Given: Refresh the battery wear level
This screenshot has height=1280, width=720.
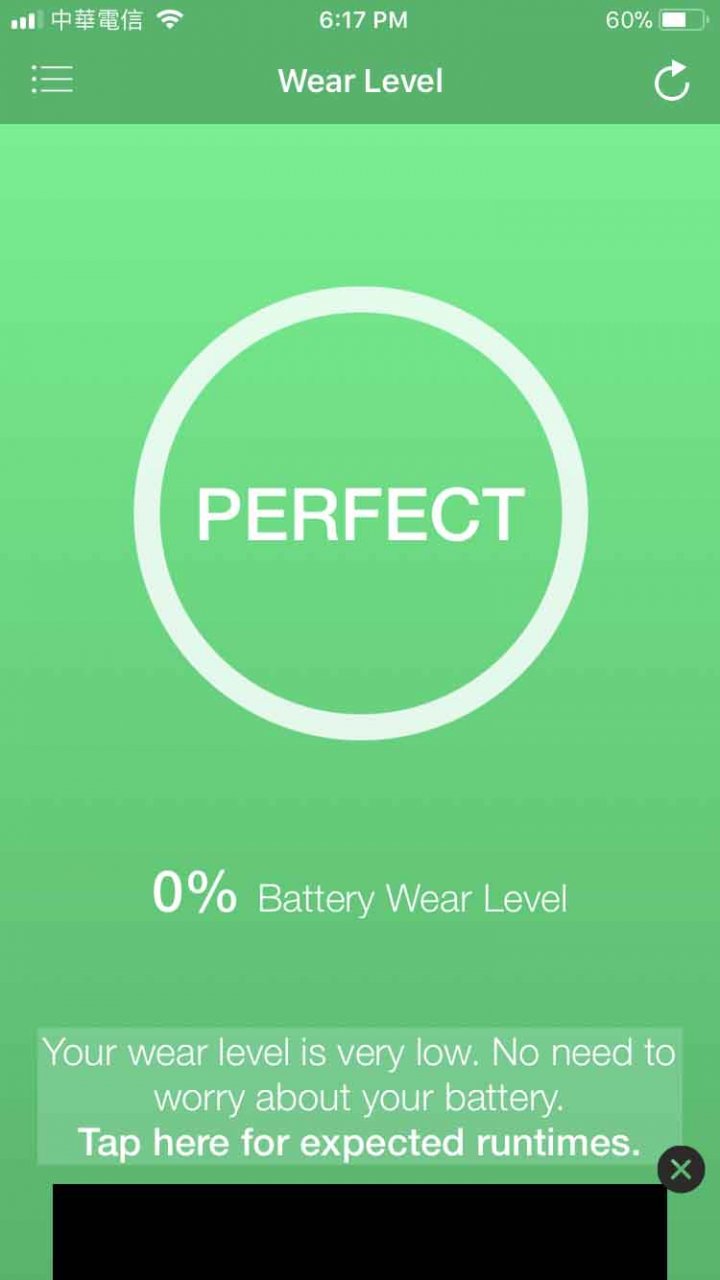Looking at the screenshot, I should click(x=672, y=81).
